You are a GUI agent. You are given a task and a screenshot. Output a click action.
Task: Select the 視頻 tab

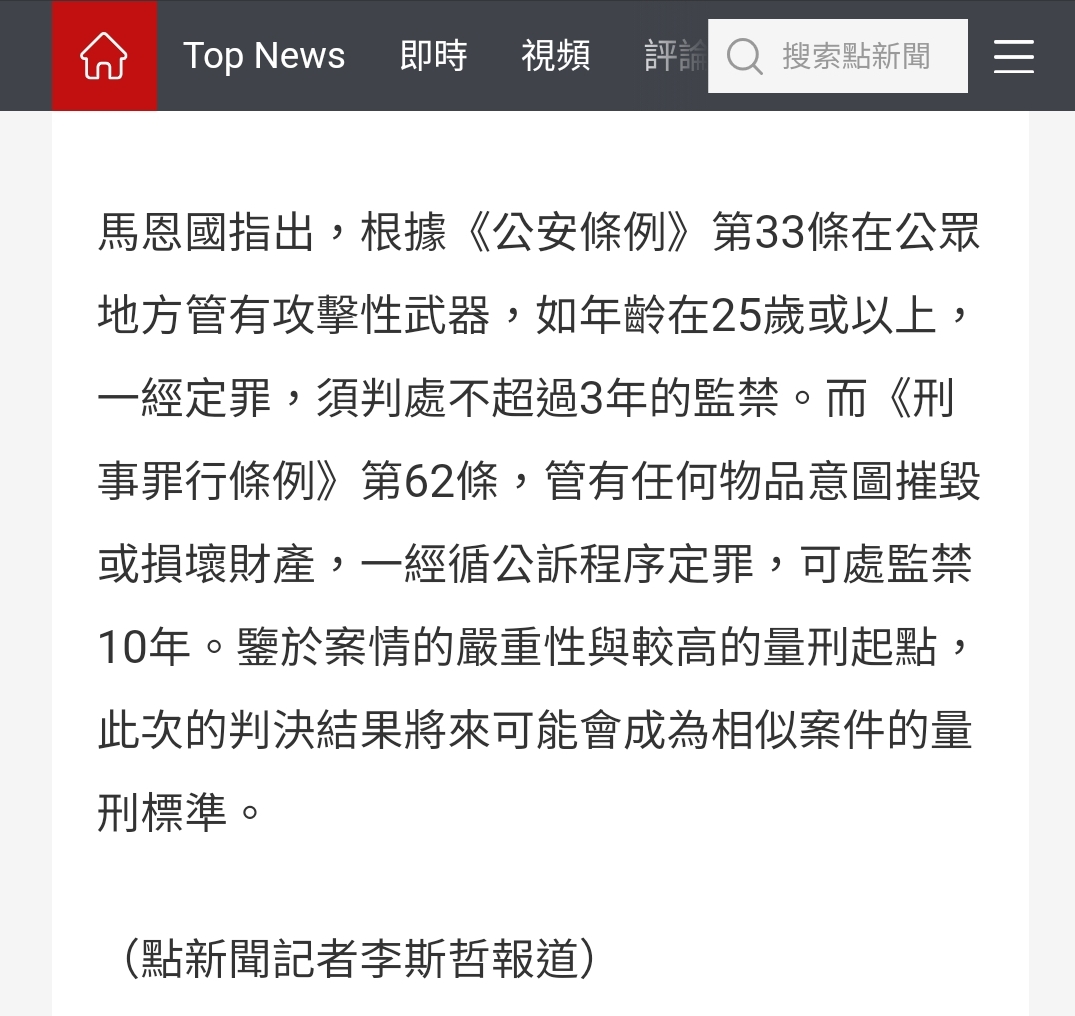click(555, 56)
